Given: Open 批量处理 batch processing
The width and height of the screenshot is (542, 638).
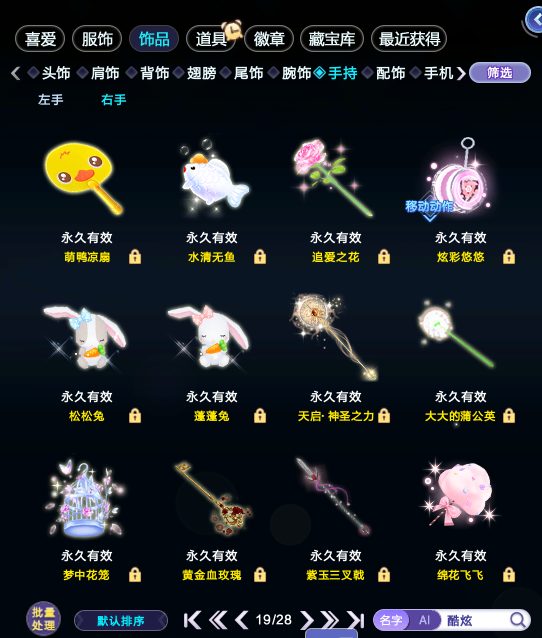Looking at the screenshot, I should [44, 618].
